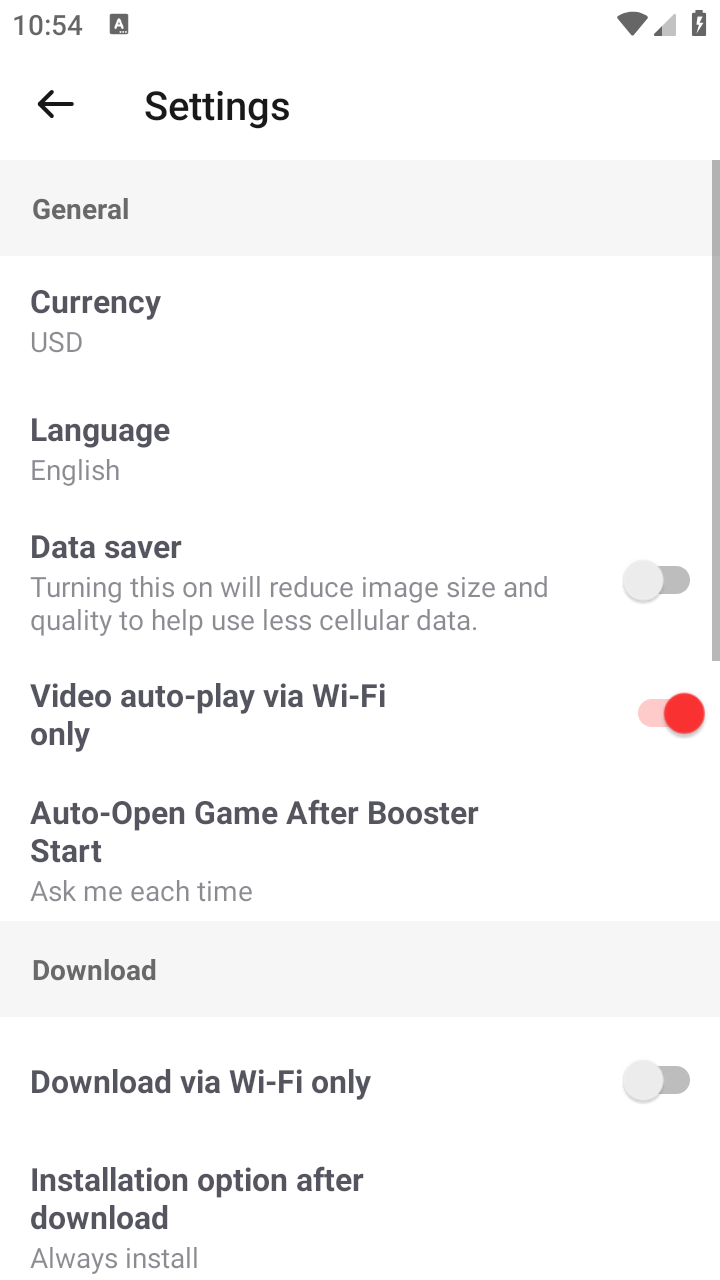Turn on Data saver
The height and width of the screenshot is (1280, 720).
[657, 581]
